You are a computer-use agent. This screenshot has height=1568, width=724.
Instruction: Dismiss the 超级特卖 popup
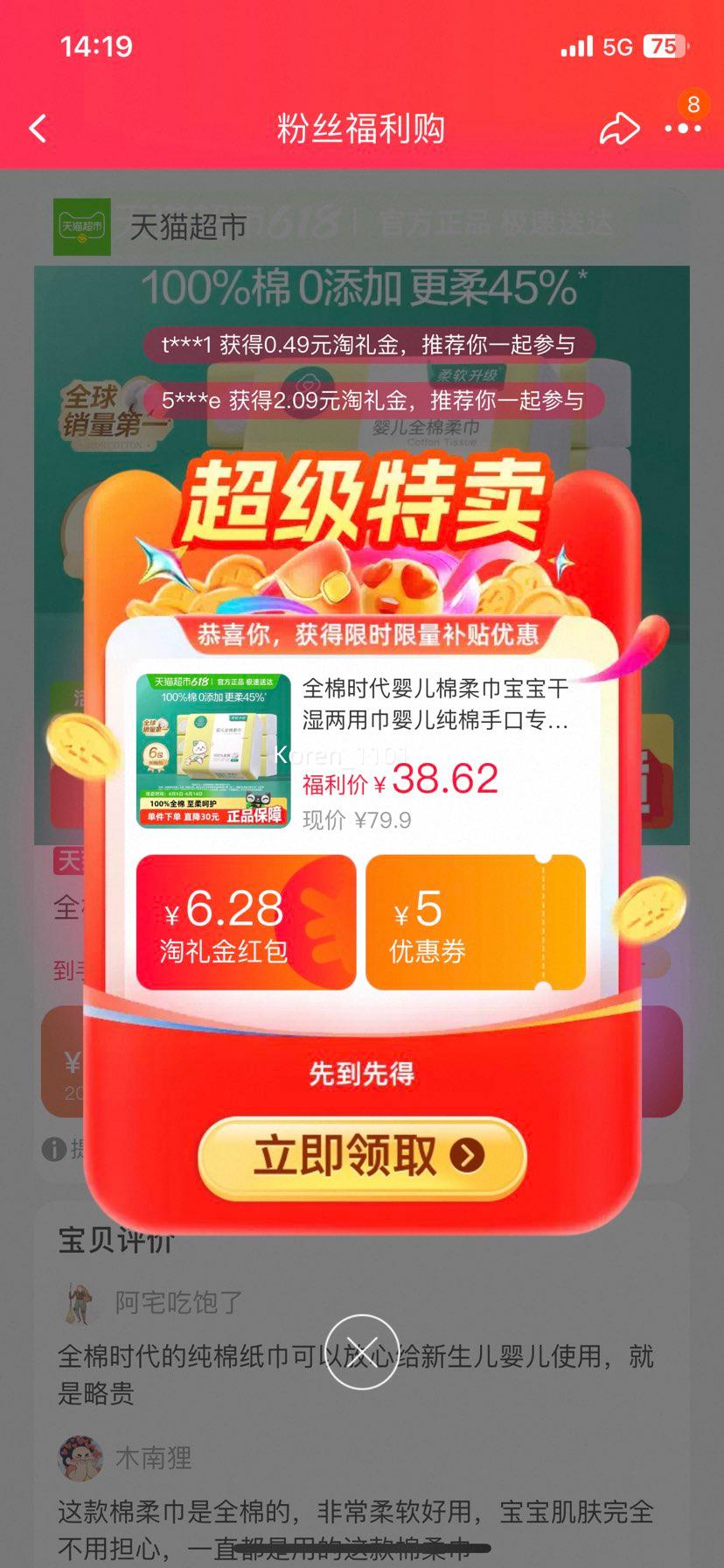click(x=362, y=1351)
